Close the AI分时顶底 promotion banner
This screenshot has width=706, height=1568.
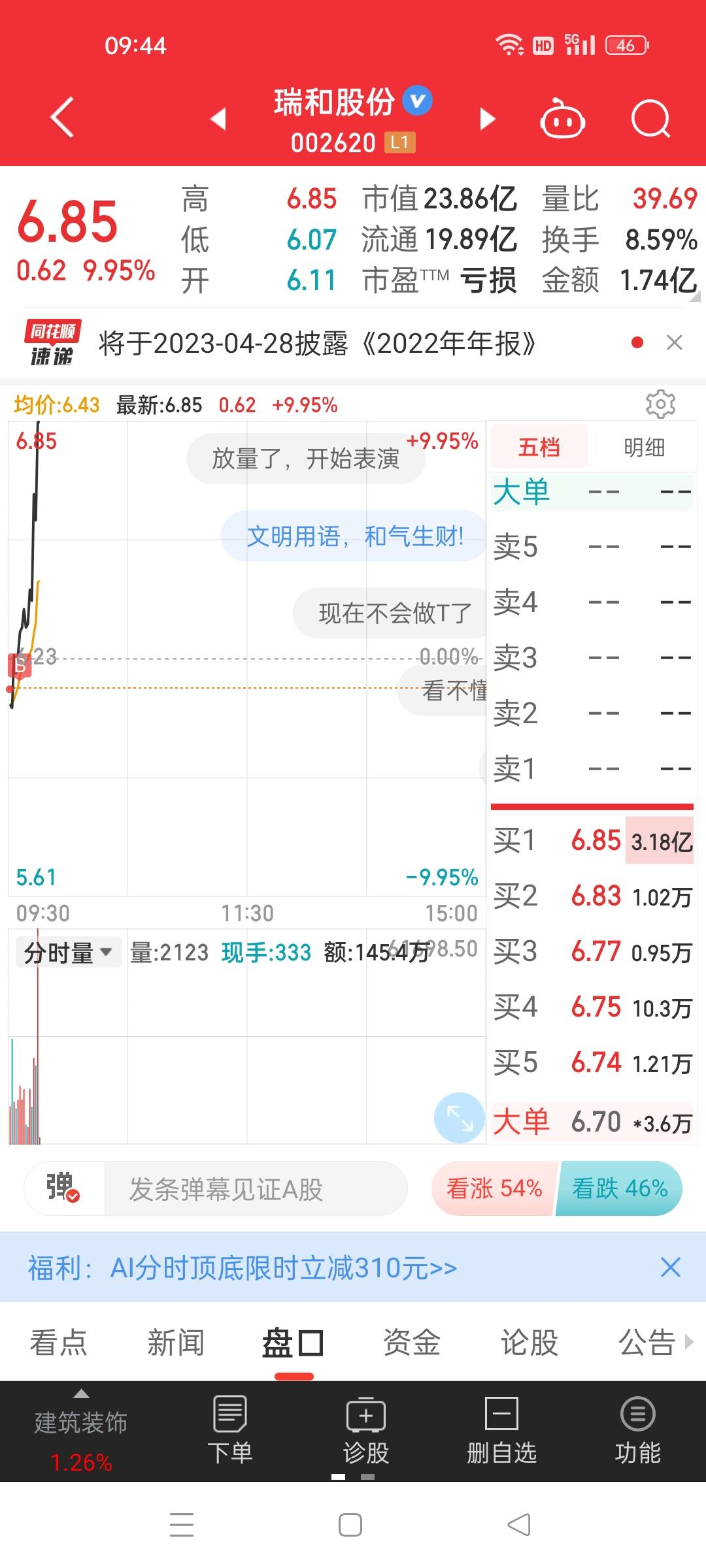coord(671,1267)
